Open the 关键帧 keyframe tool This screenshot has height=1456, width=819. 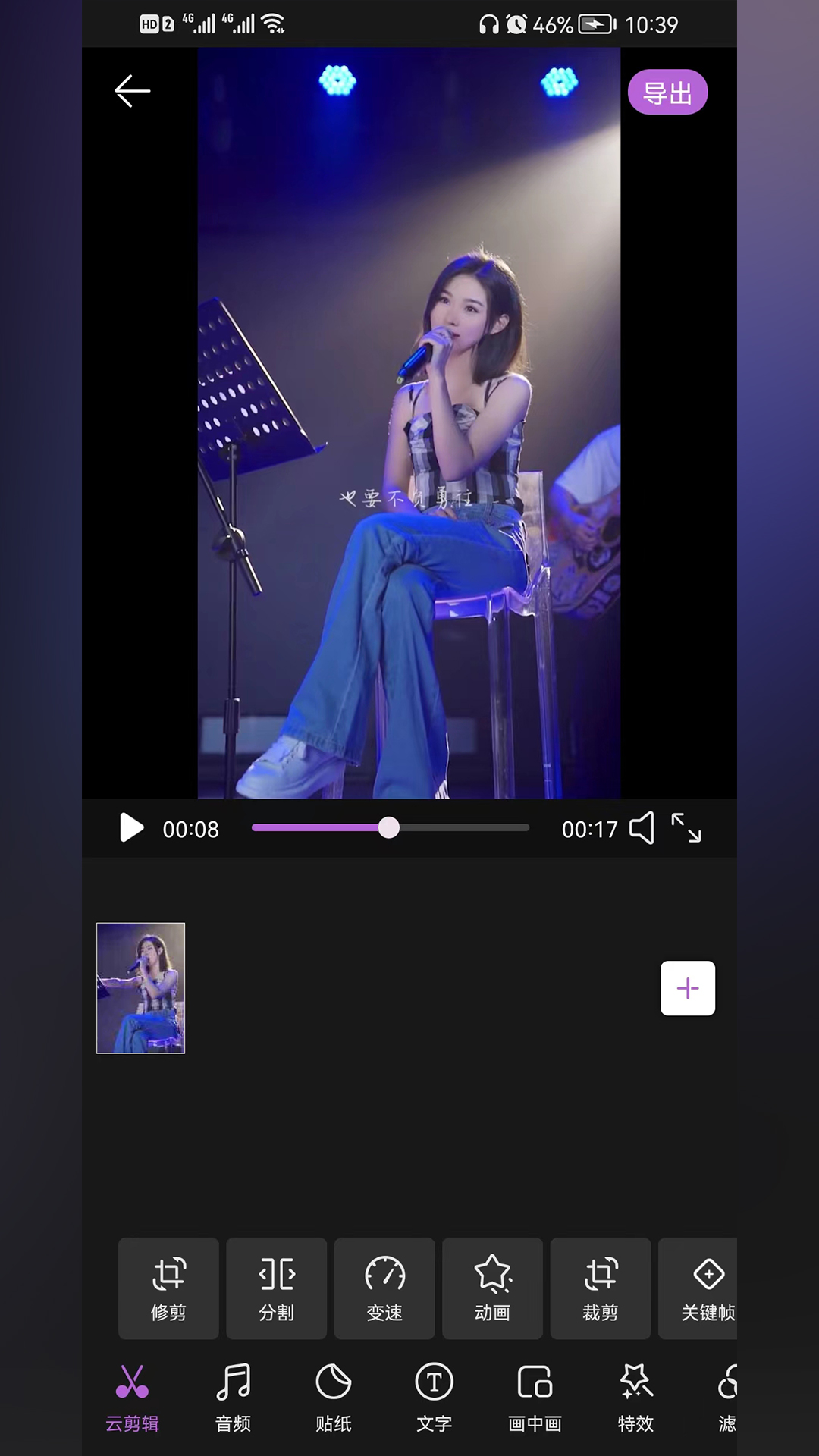pyautogui.click(x=708, y=1288)
